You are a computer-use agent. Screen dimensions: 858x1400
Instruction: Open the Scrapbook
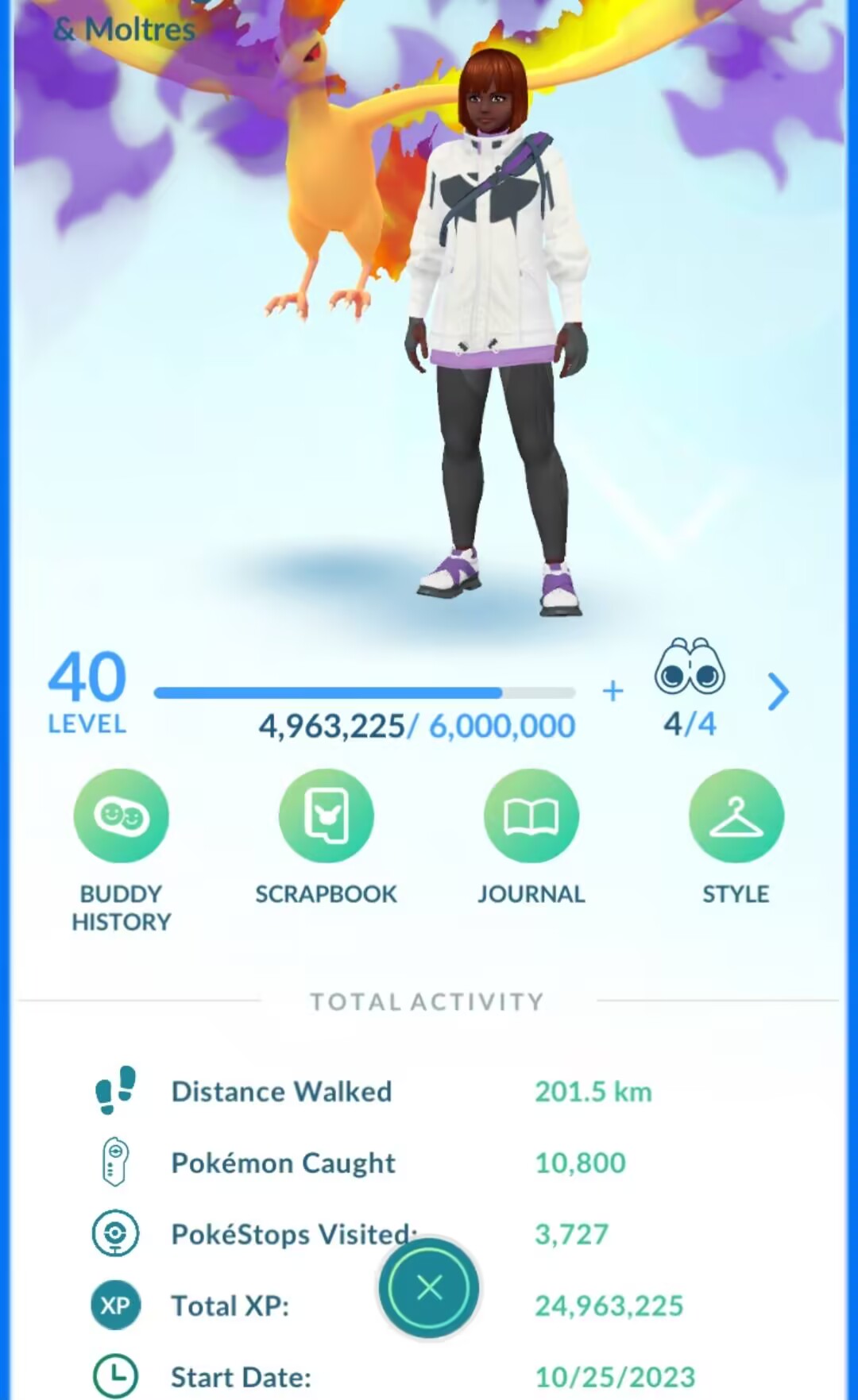click(326, 817)
